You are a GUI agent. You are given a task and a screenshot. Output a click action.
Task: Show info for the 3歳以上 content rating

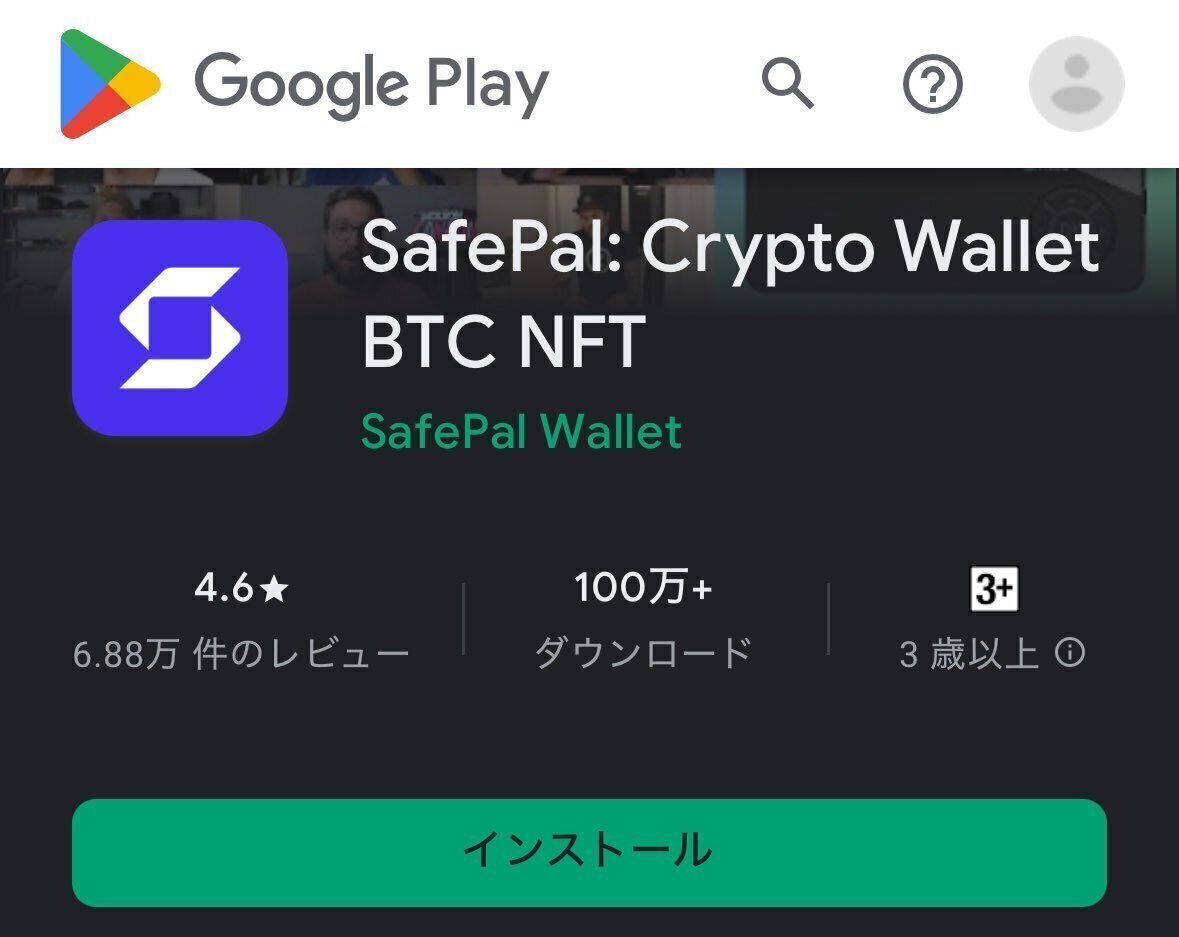click(x=1070, y=654)
